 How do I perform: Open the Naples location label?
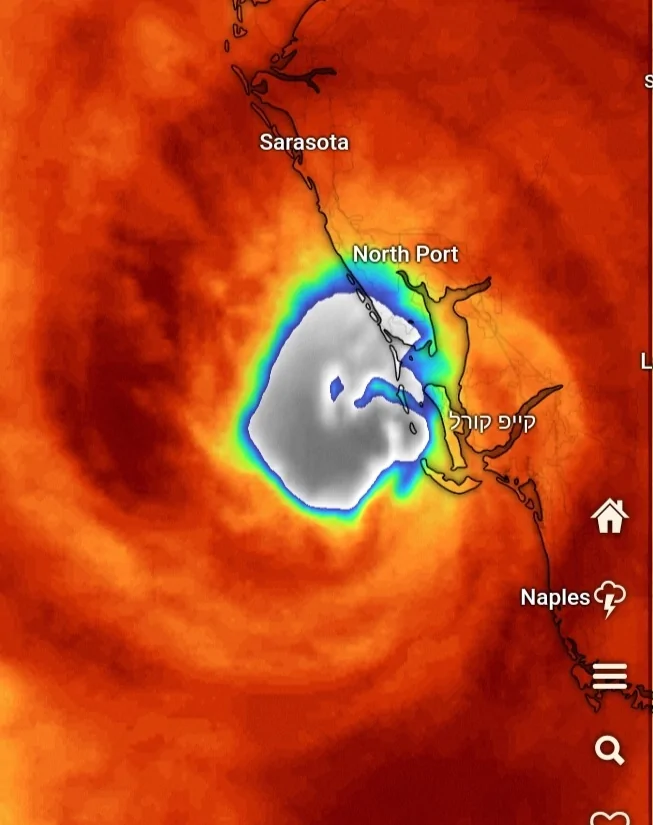[x=555, y=597]
